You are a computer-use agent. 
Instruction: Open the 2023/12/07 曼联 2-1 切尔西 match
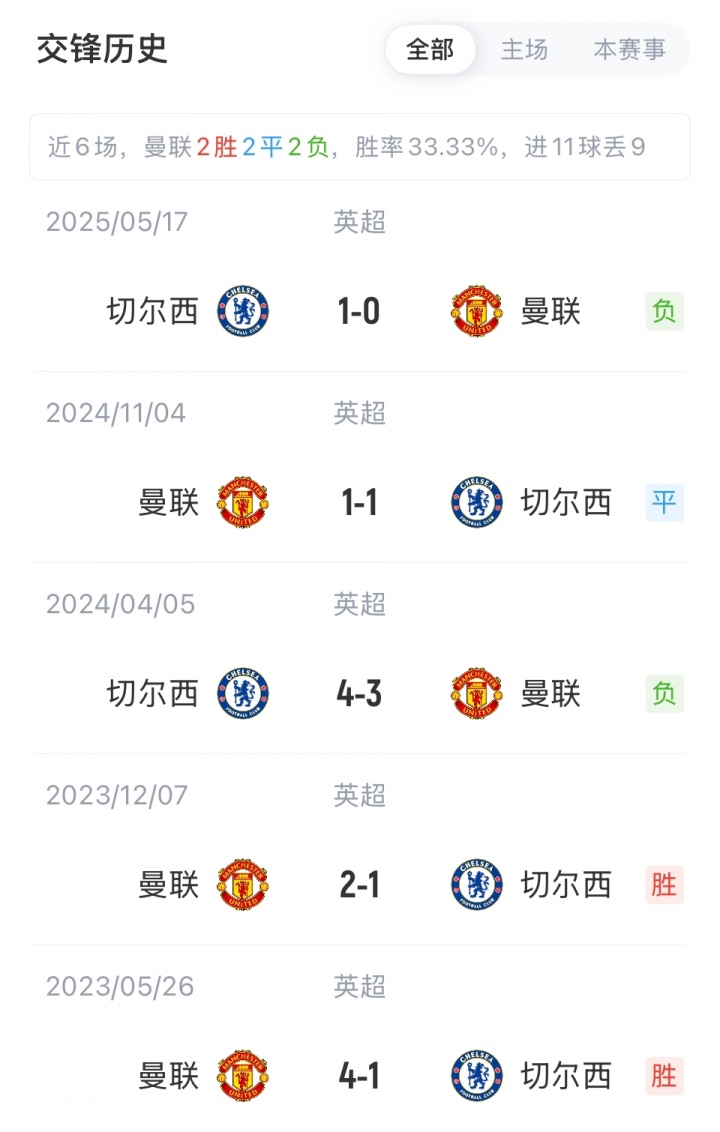click(x=359, y=884)
